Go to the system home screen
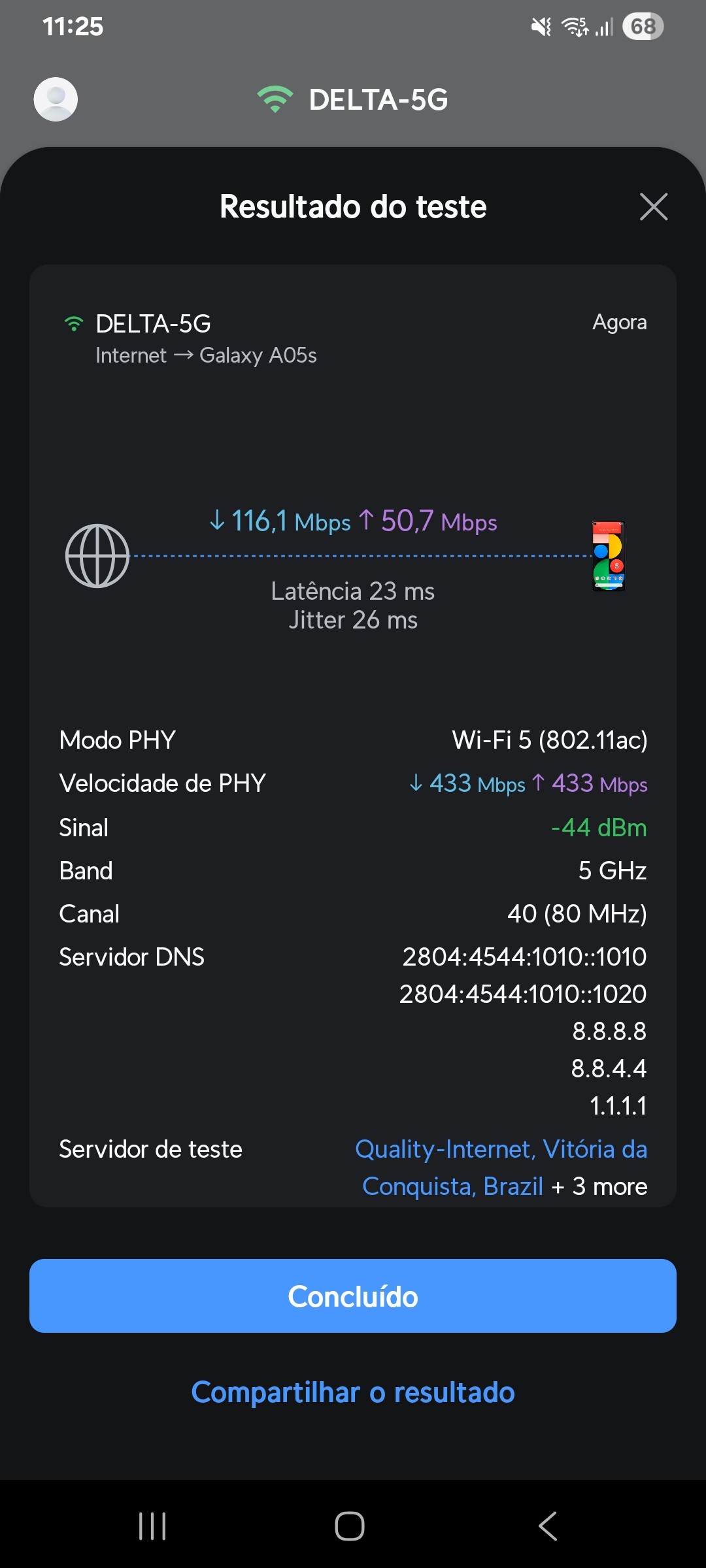706x1568 pixels. point(350,1526)
